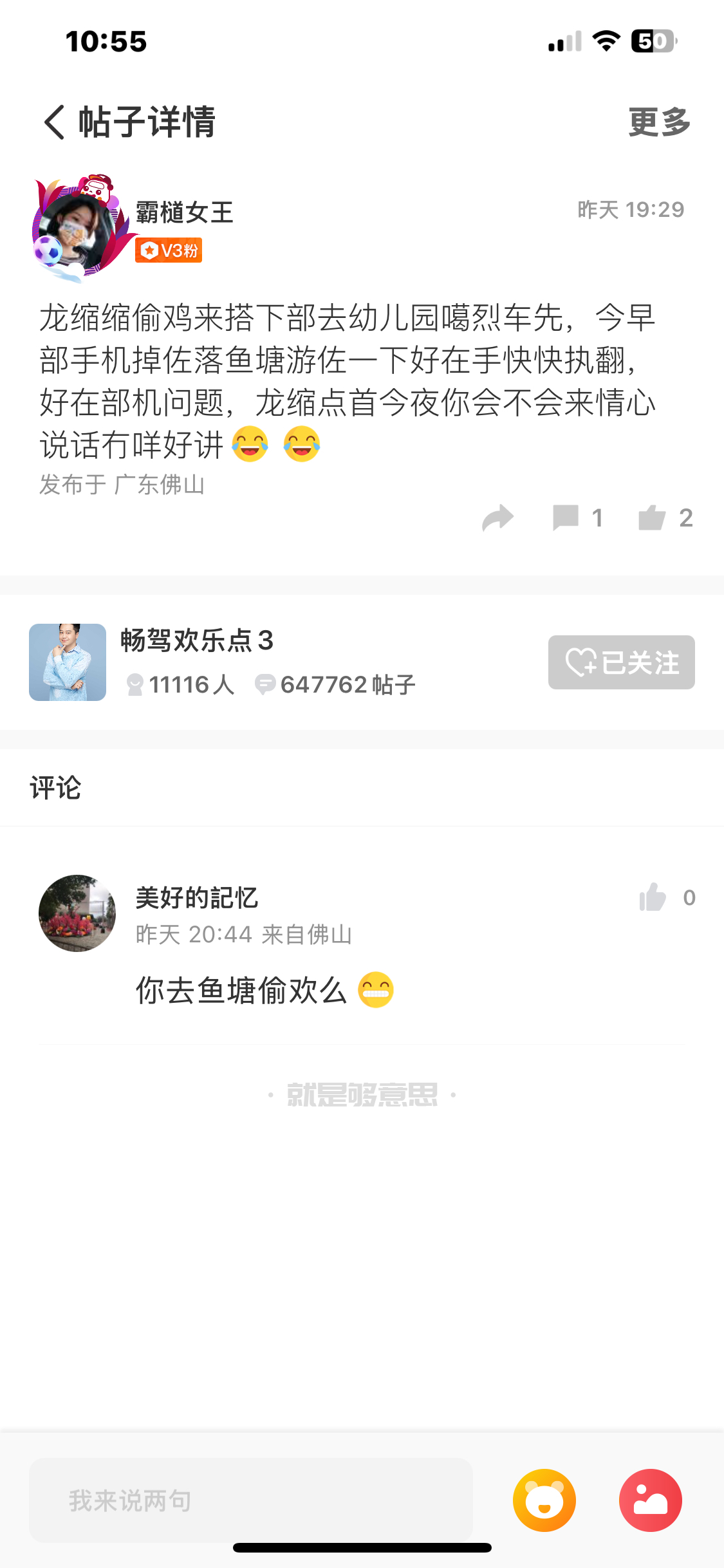
Task: Open the post's comment icon
Action: (566, 518)
